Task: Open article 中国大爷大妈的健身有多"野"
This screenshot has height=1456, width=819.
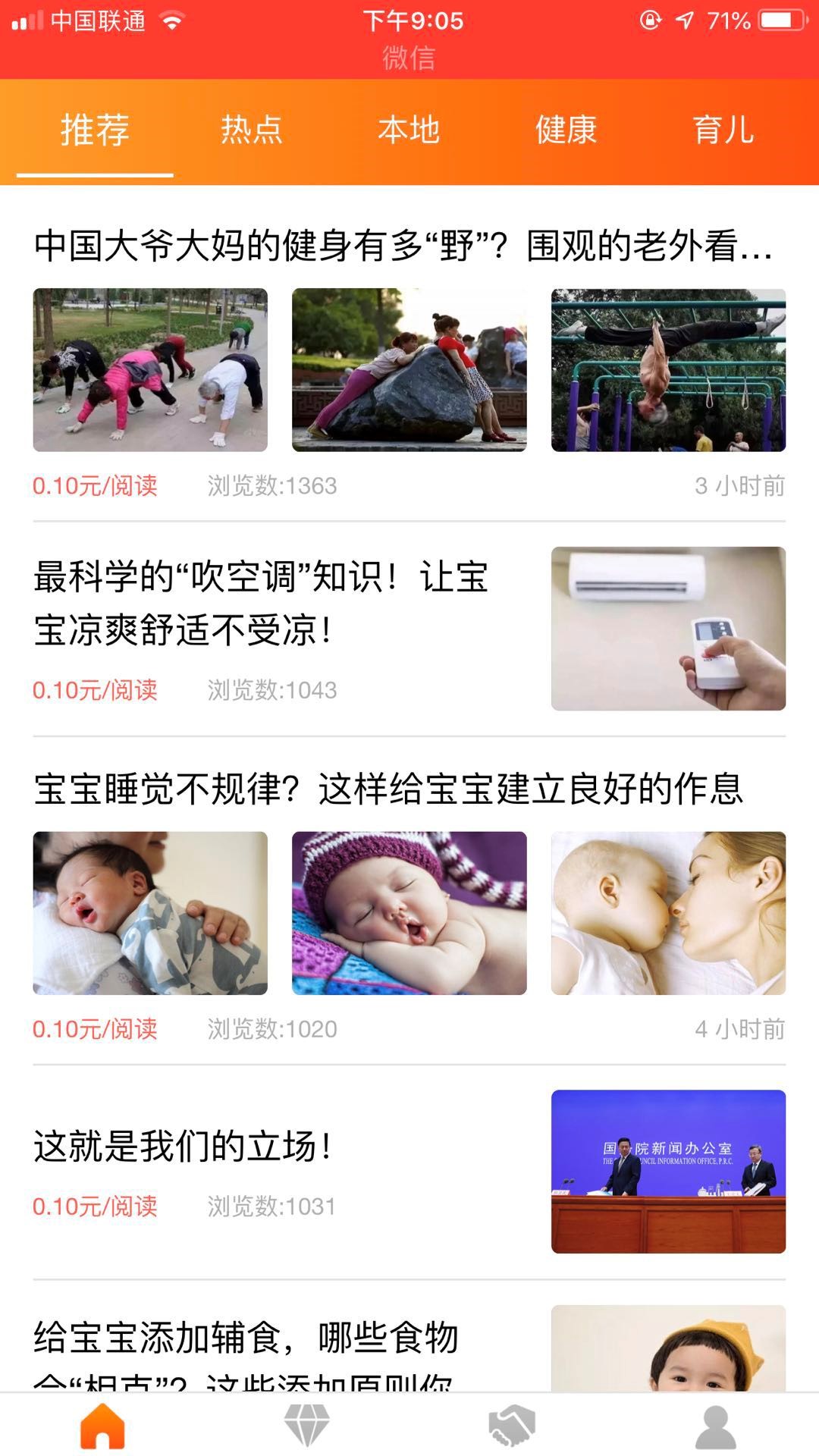Action: (402, 246)
